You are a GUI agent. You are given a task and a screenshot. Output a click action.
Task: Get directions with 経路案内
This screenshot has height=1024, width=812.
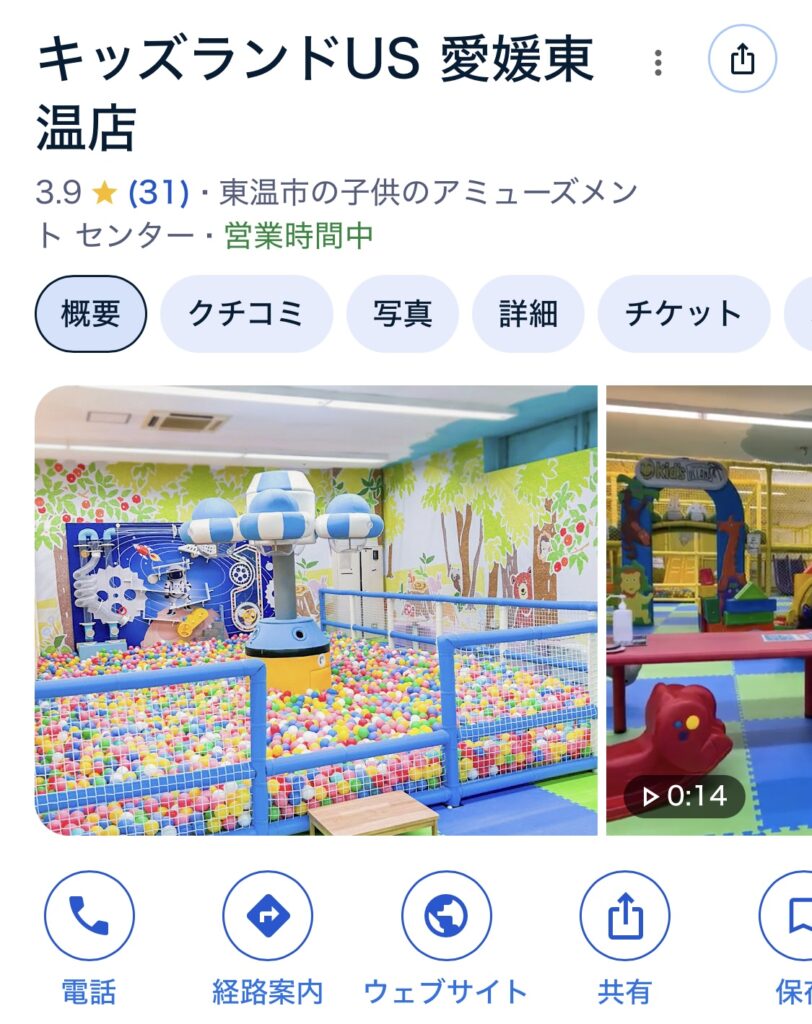pos(267,916)
